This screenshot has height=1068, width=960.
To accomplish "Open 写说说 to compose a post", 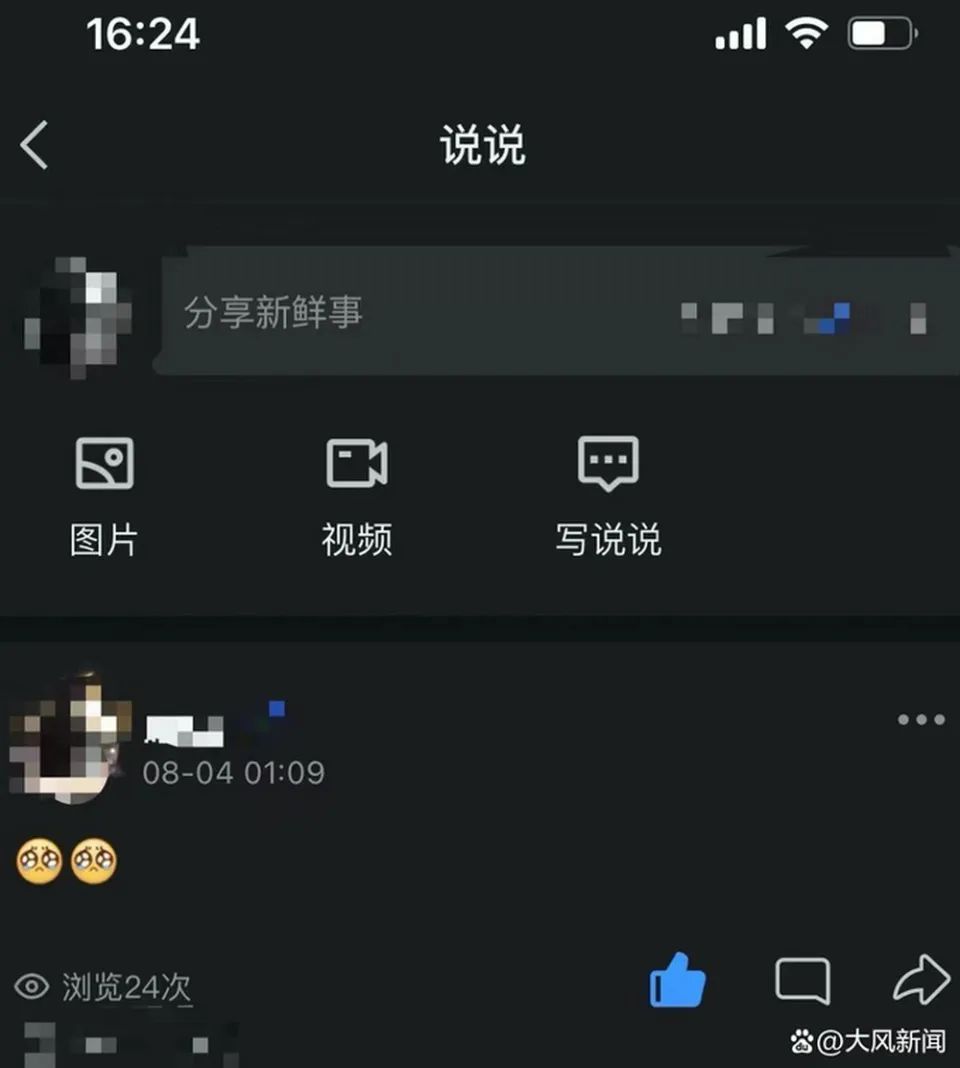I will 608,497.
